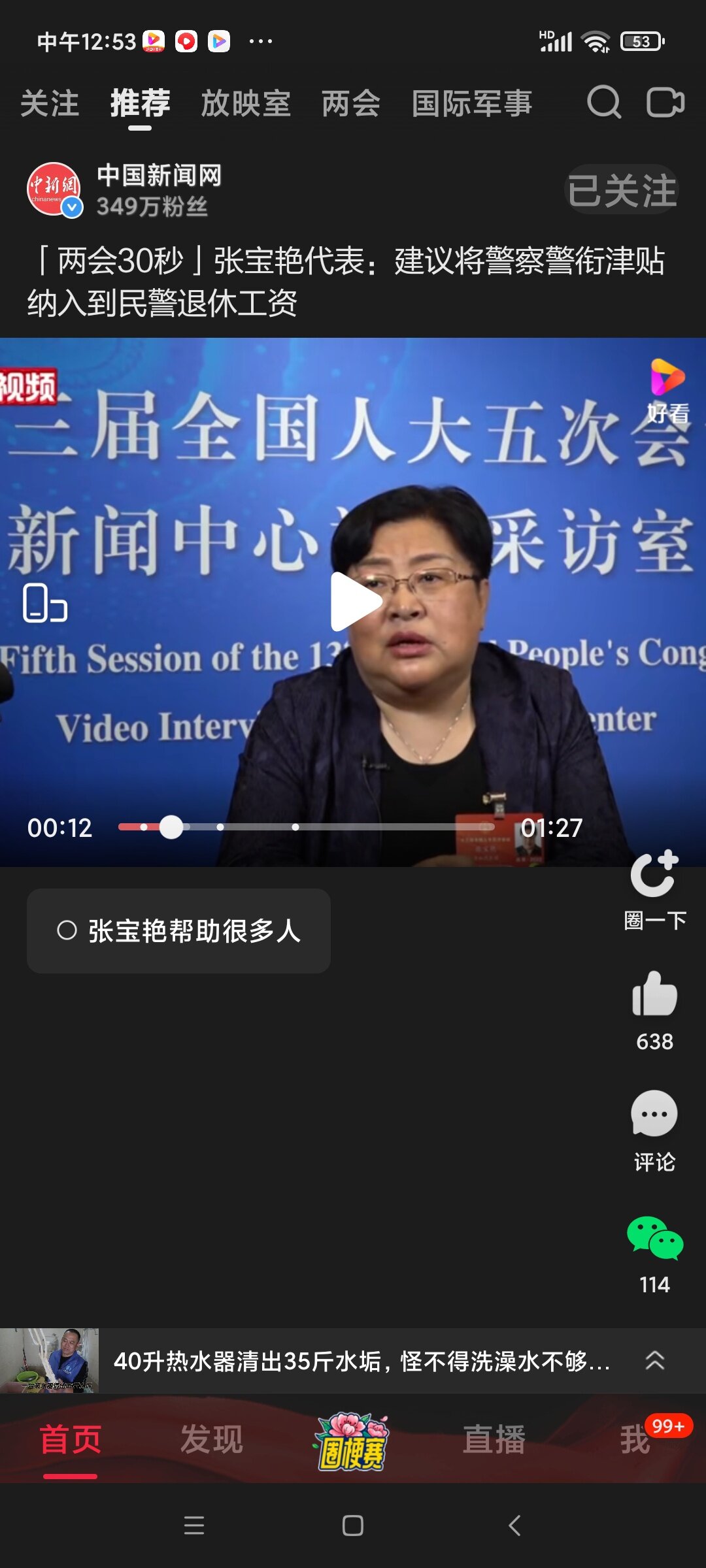Play the video
Image resolution: width=706 pixels, height=1568 pixels.
(355, 602)
